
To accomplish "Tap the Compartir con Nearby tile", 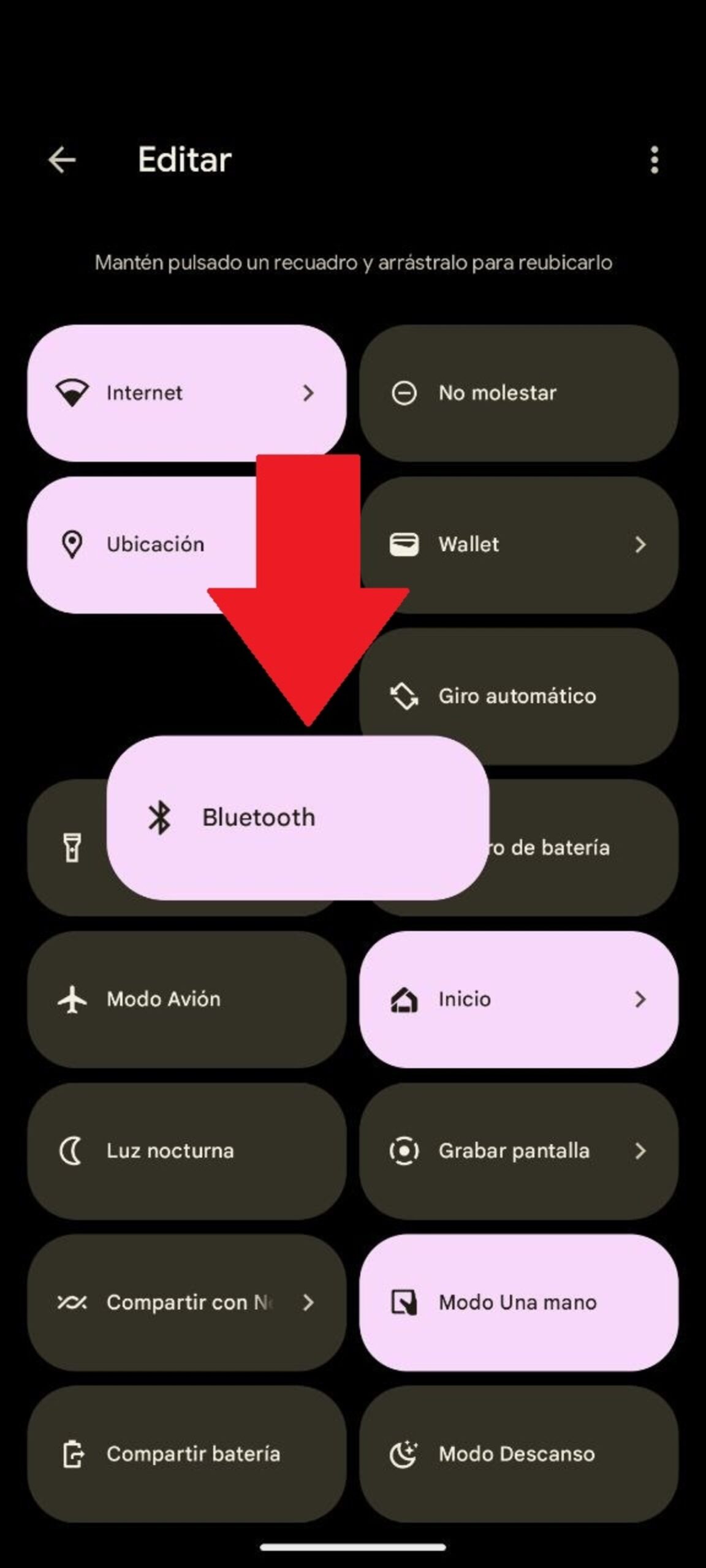I will coord(186,1303).
